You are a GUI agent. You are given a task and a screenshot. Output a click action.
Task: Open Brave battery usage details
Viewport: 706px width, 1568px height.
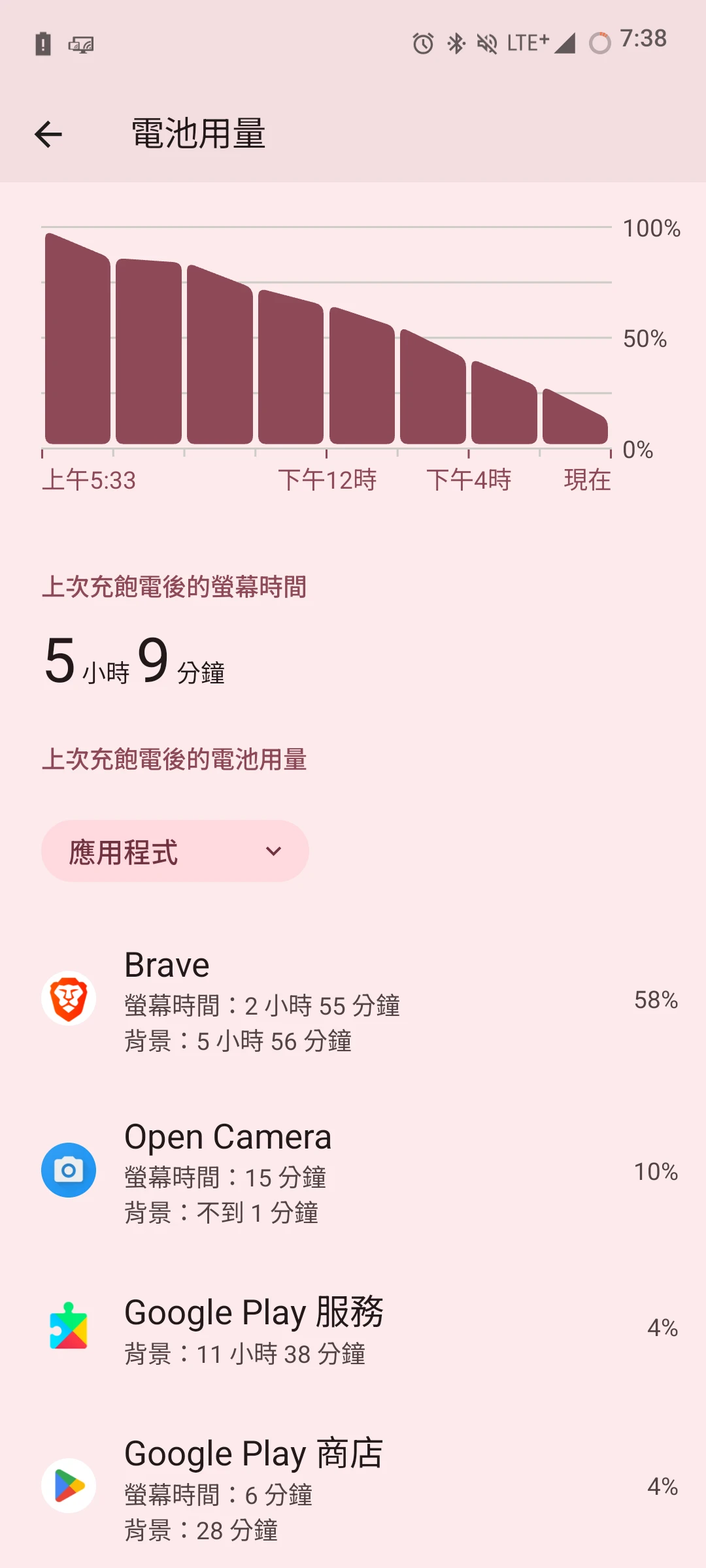tap(353, 1000)
